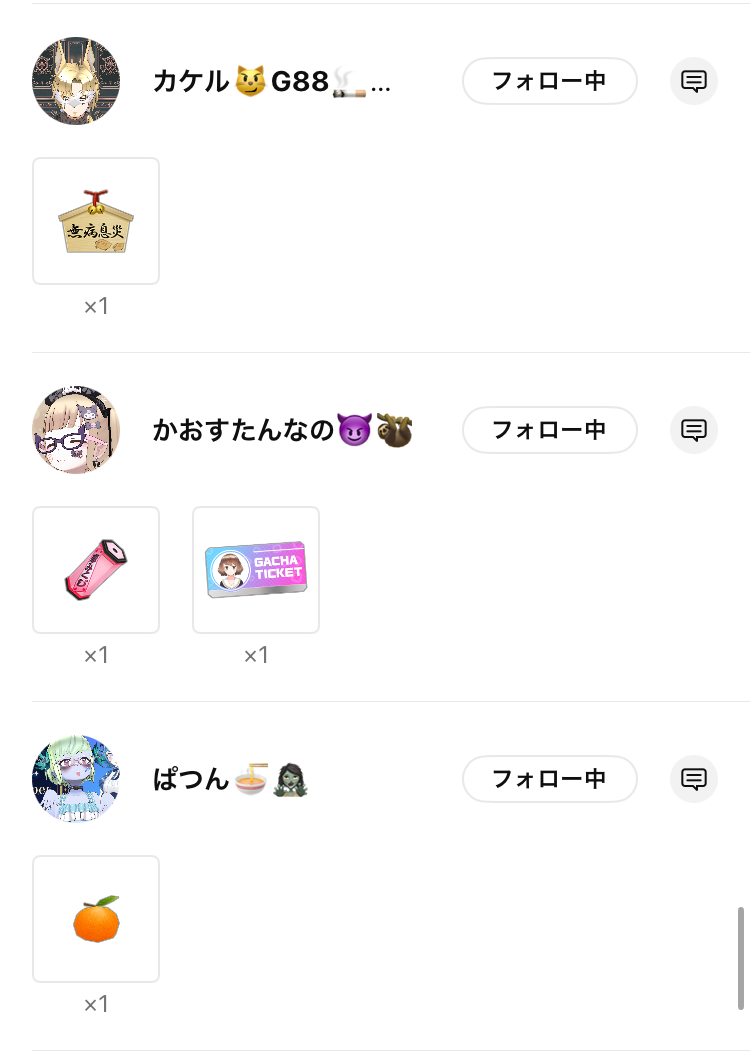Tap the フォロー中 button beside ぱつん
This screenshot has height=1052, width=750.
pos(549,779)
